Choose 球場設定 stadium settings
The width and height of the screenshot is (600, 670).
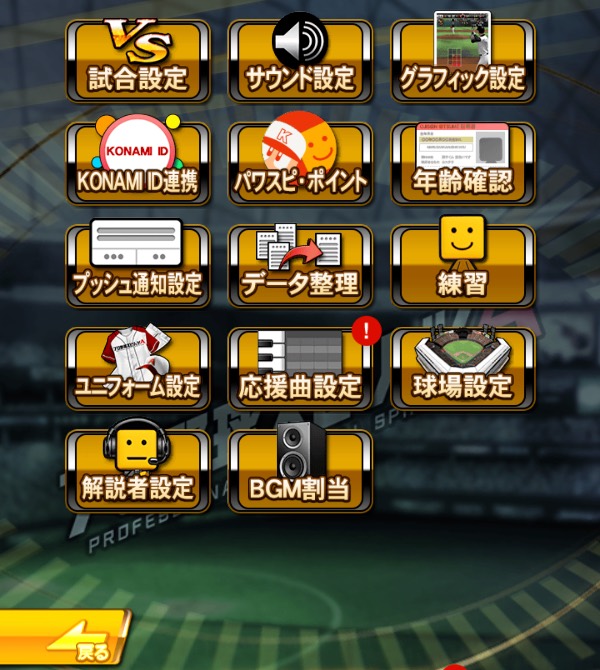(462, 368)
